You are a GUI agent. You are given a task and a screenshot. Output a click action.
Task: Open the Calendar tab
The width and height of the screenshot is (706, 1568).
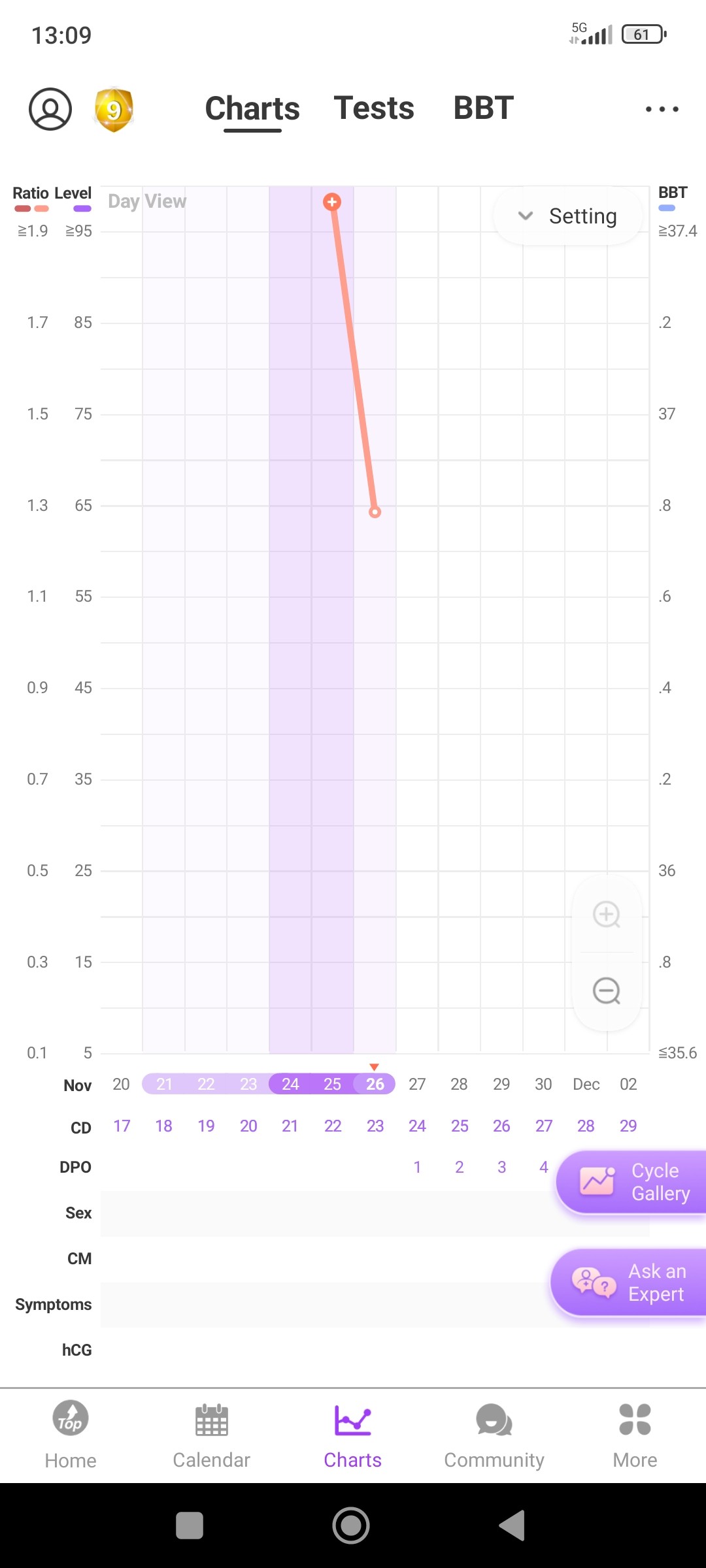[211, 1435]
